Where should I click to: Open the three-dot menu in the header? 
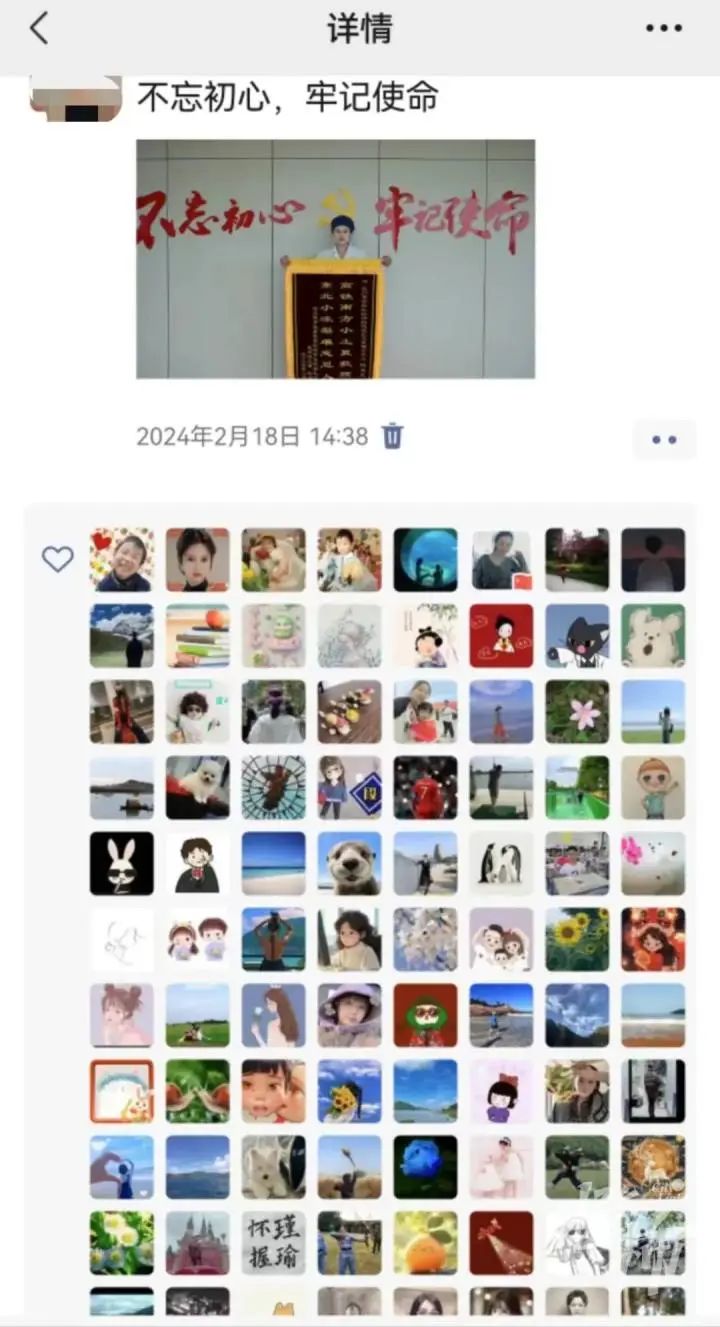[664, 29]
